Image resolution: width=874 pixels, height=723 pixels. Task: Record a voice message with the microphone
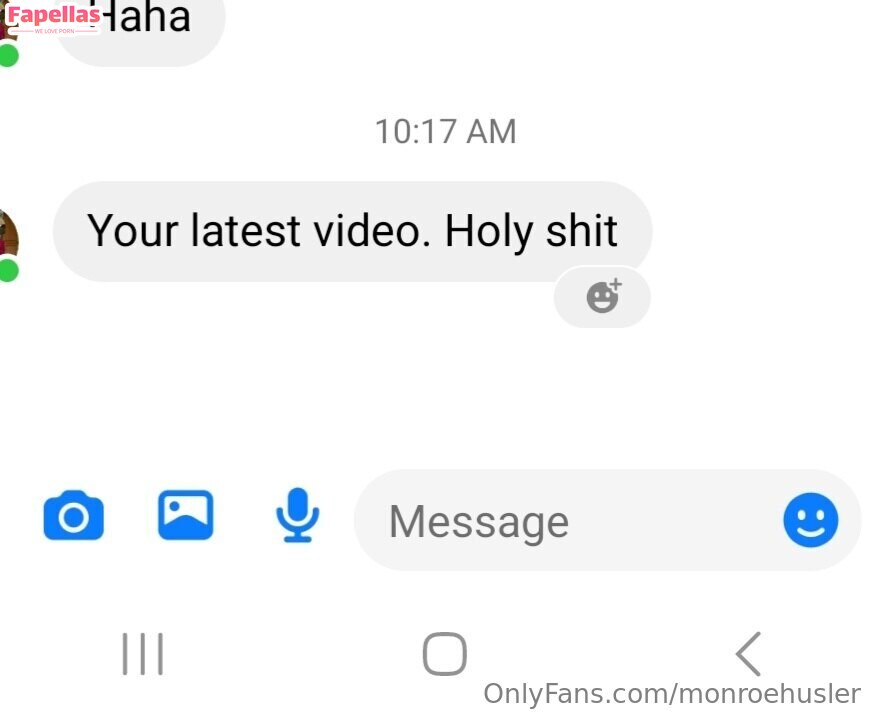(297, 516)
